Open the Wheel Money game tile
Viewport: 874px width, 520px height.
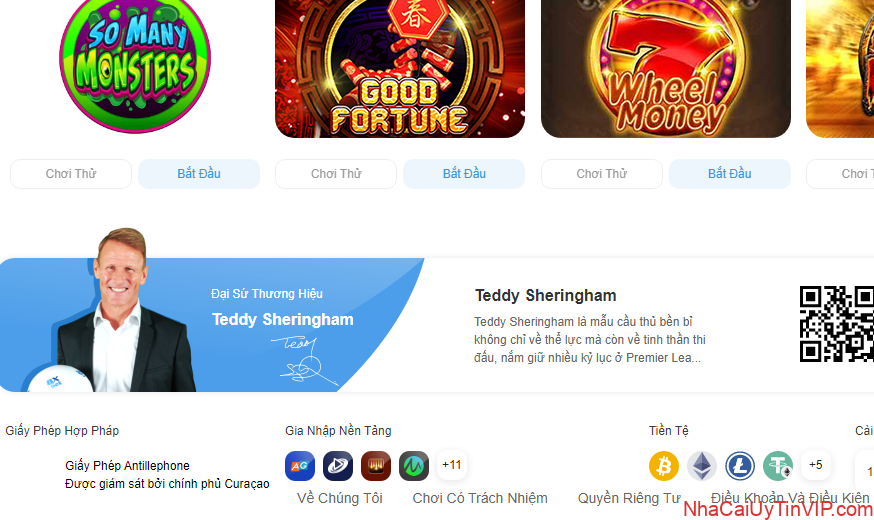pyautogui.click(x=665, y=68)
